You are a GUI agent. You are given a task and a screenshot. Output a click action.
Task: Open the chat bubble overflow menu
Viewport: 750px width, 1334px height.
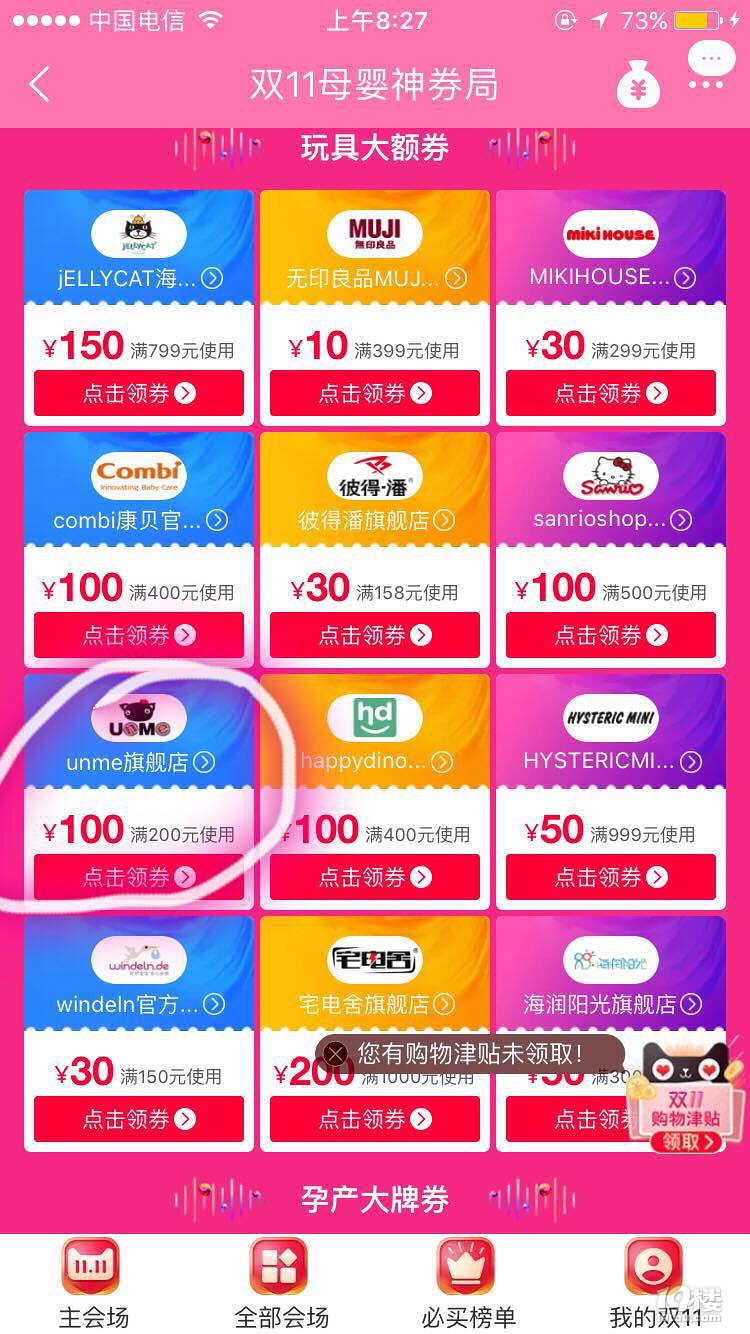coord(711,67)
